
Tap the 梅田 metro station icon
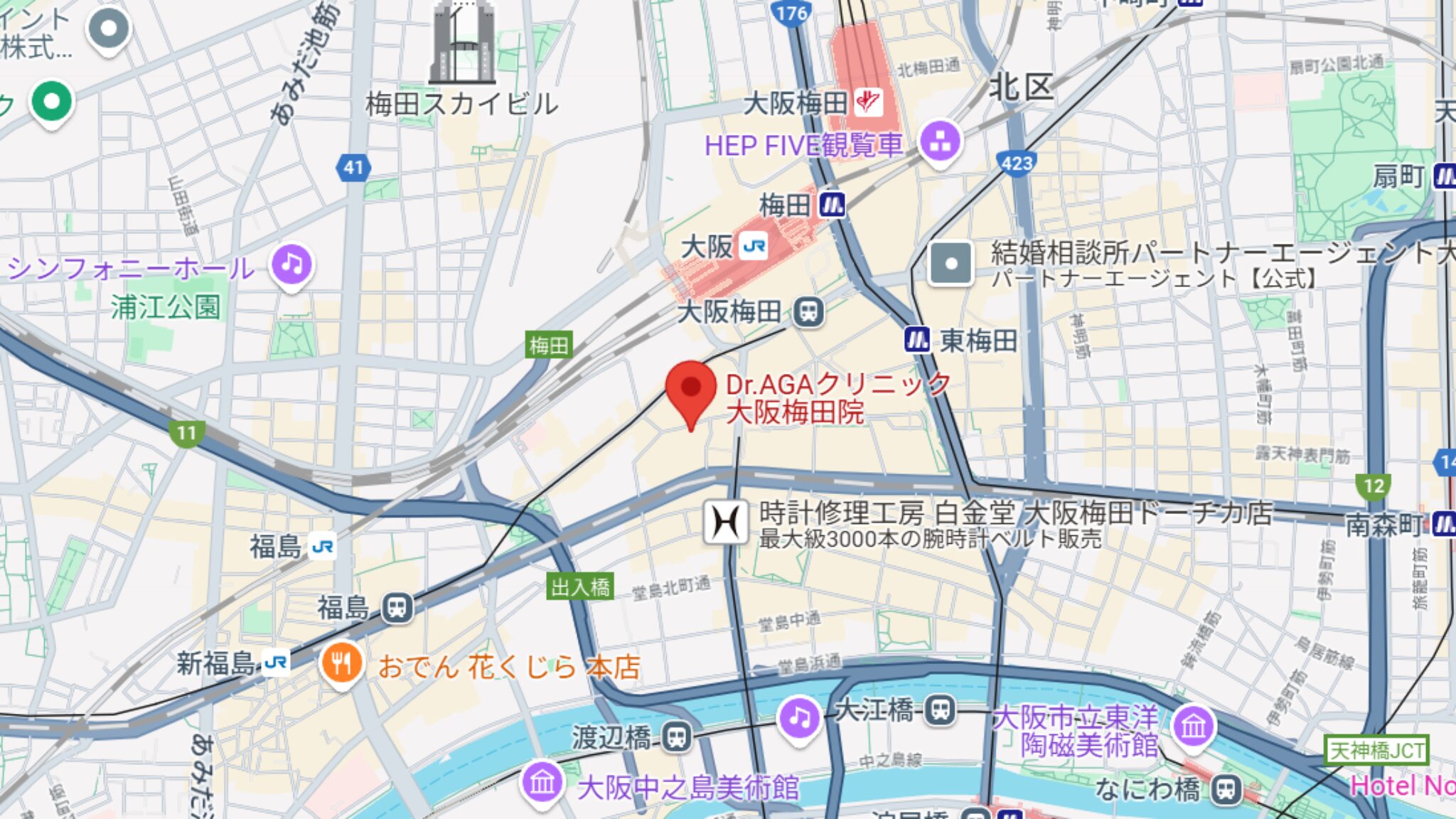832,205
